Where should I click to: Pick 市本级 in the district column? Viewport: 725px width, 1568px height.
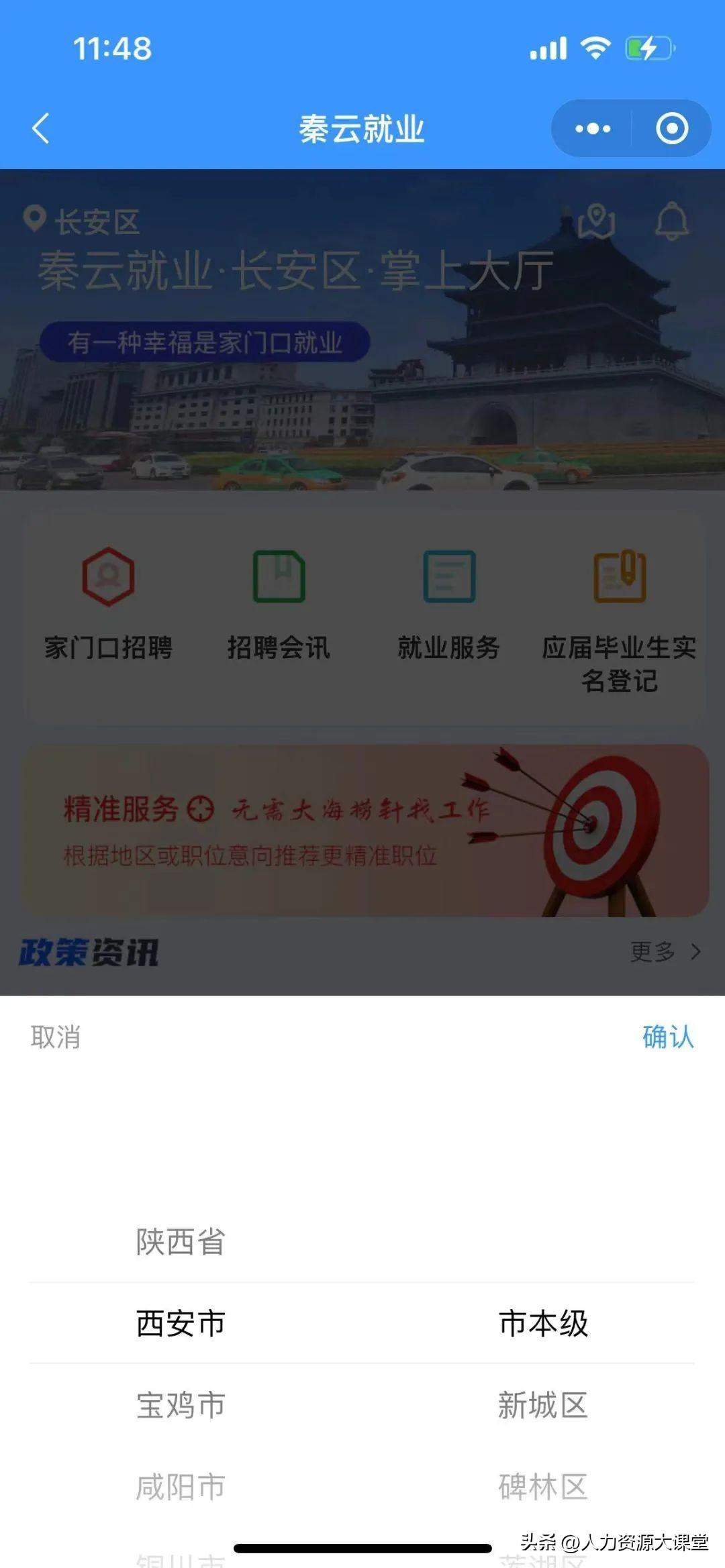tap(543, 1324)
